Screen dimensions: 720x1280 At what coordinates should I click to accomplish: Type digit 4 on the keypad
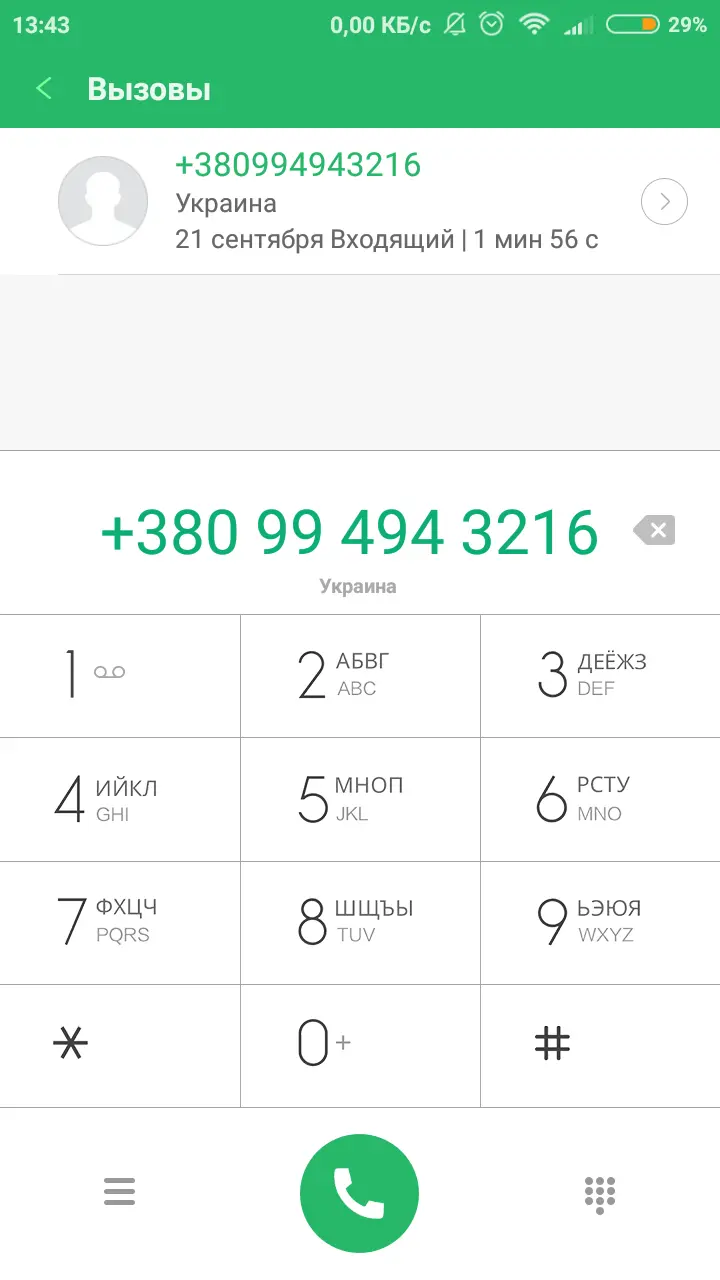click(x=120, y=799)
